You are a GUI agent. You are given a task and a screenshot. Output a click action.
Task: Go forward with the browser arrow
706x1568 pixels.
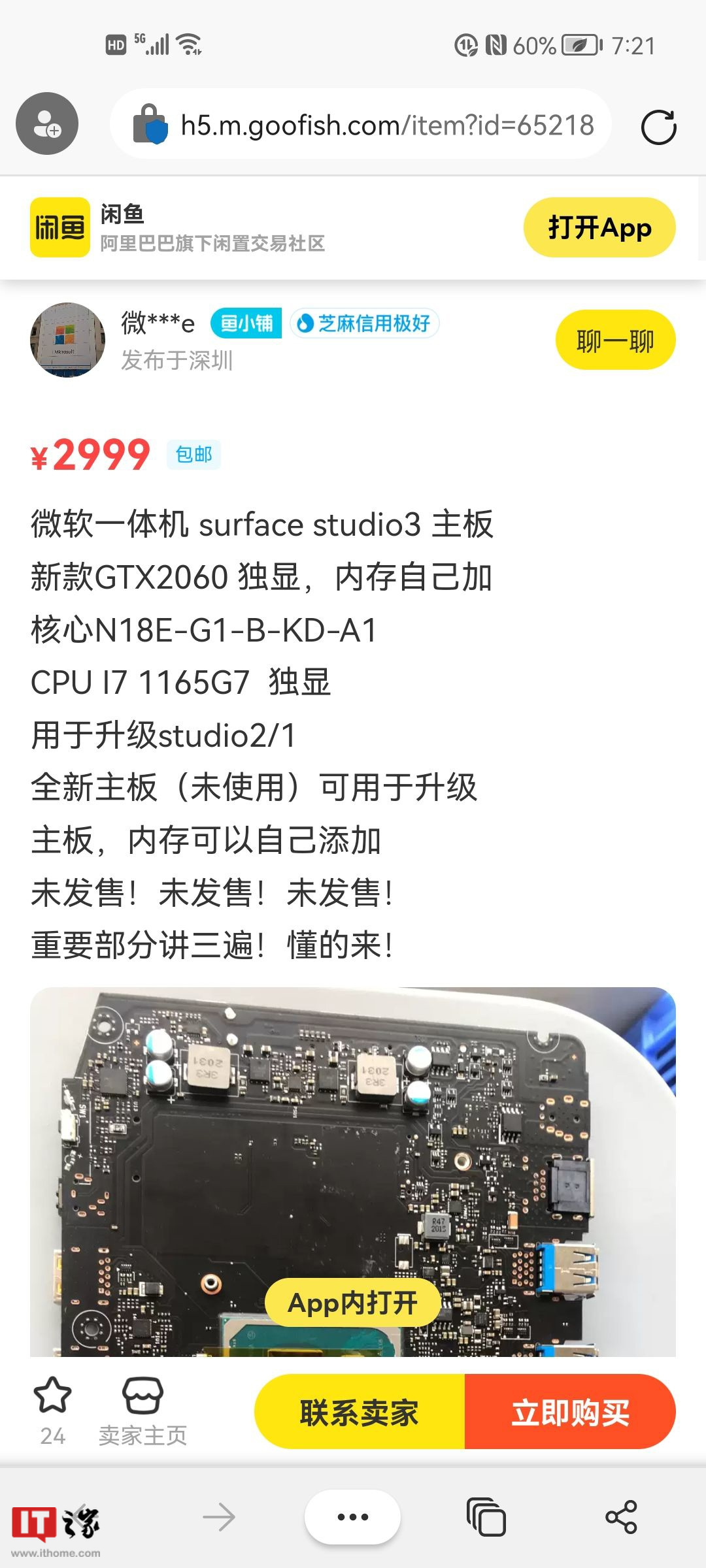(x=219, y=1517)
